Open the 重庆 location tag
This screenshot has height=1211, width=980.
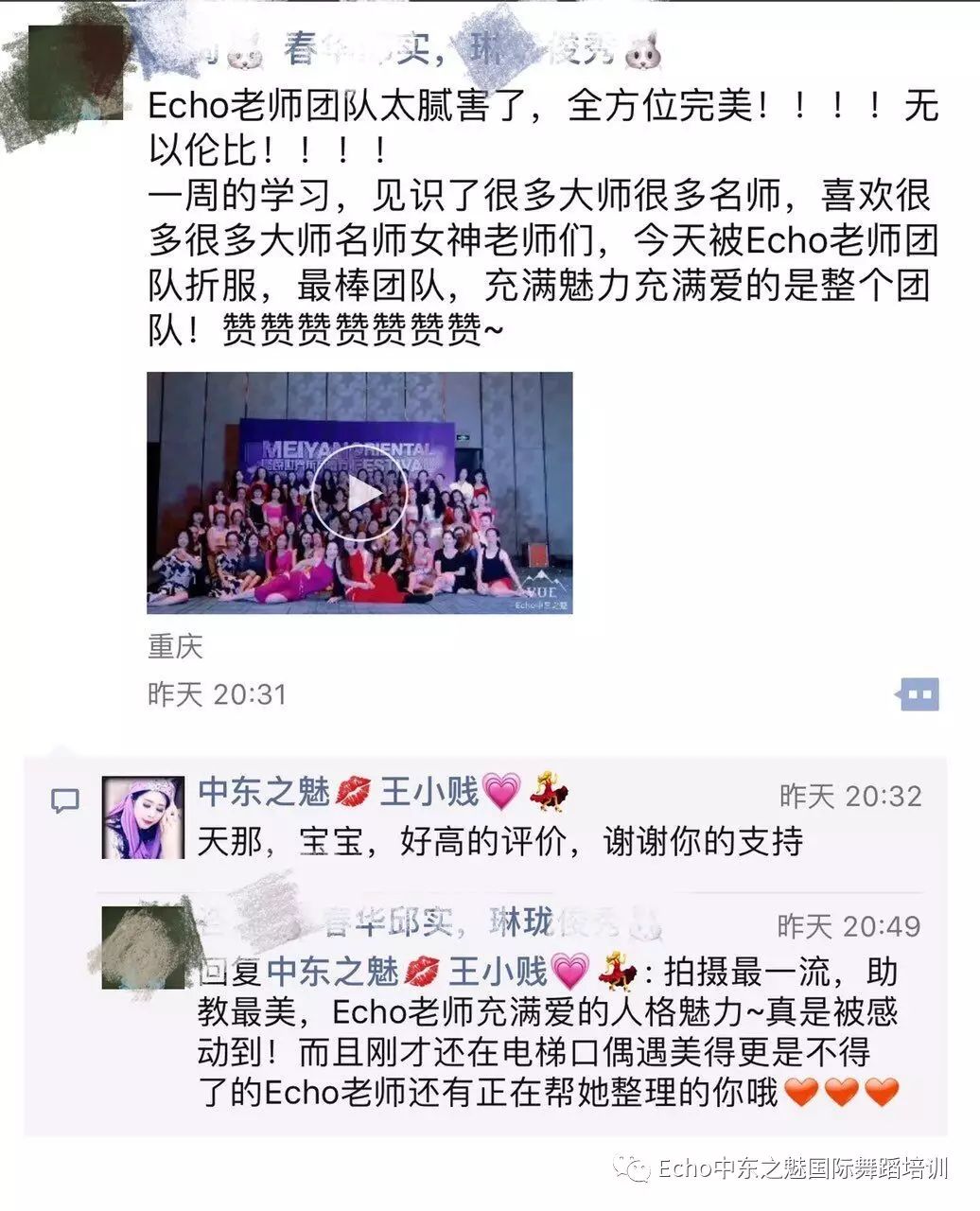coord(175,647)
